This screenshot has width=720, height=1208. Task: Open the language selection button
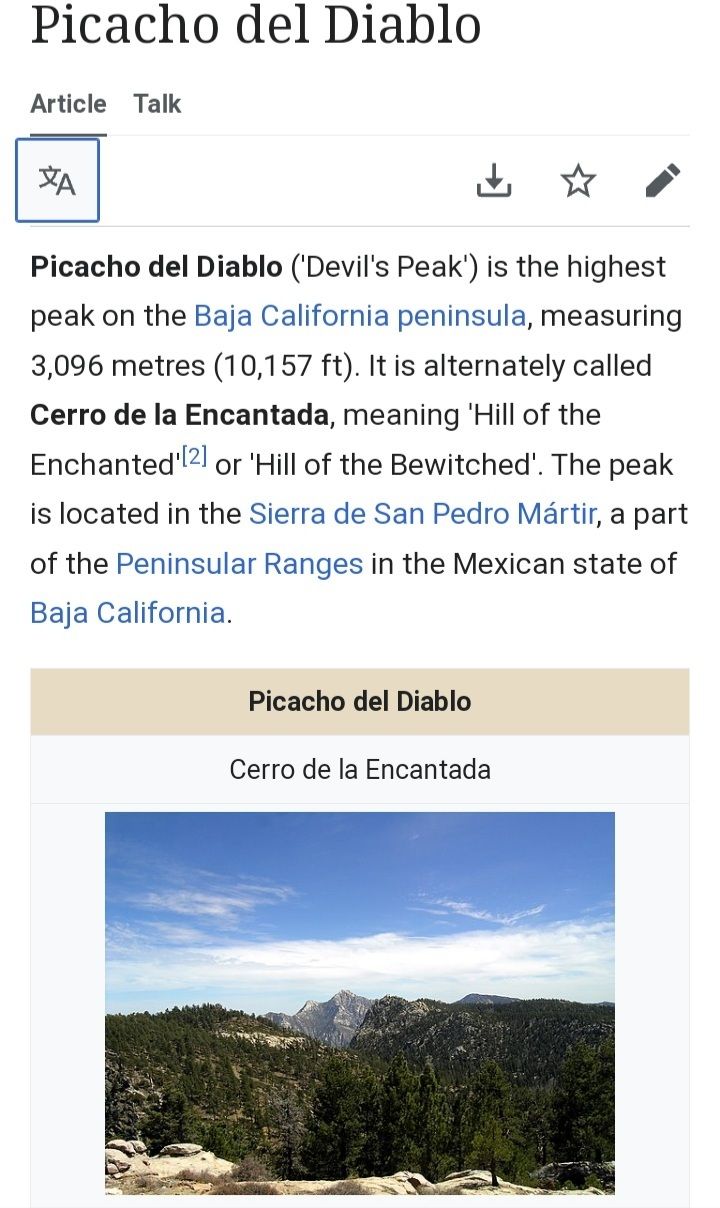58,181
